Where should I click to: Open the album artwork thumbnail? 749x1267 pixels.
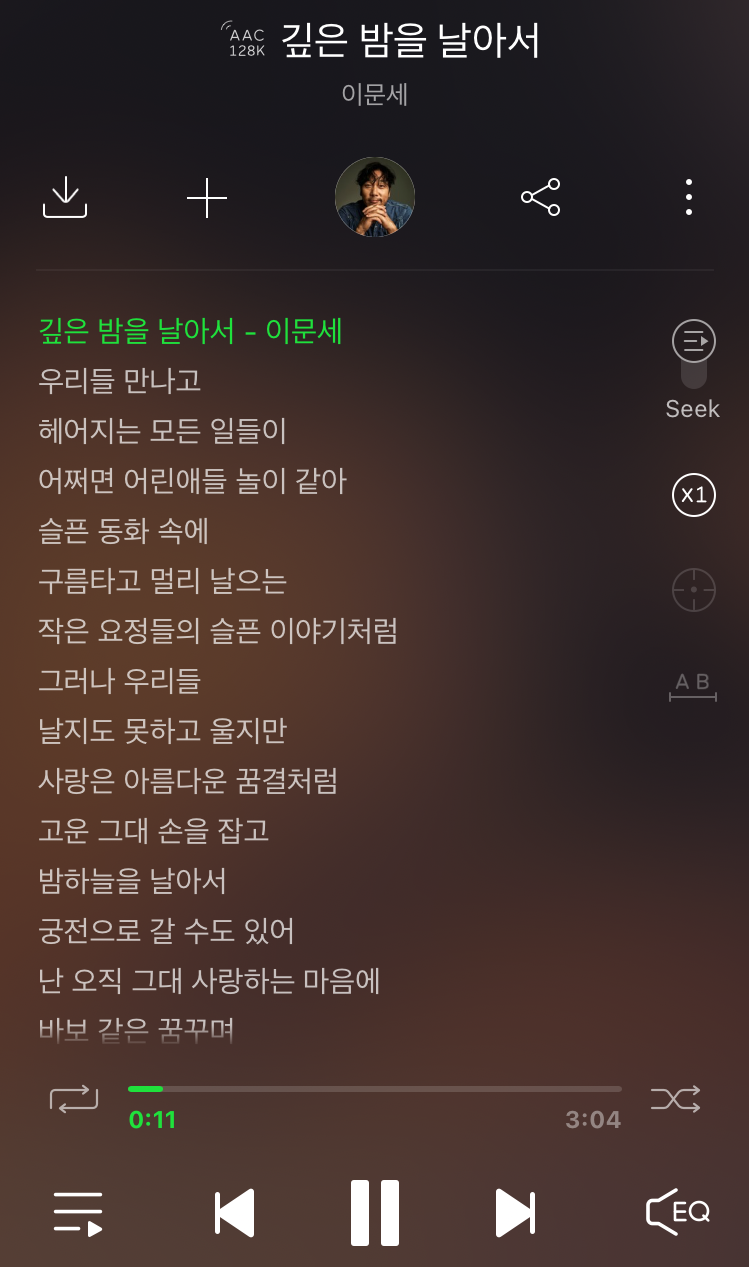(374, 197)
